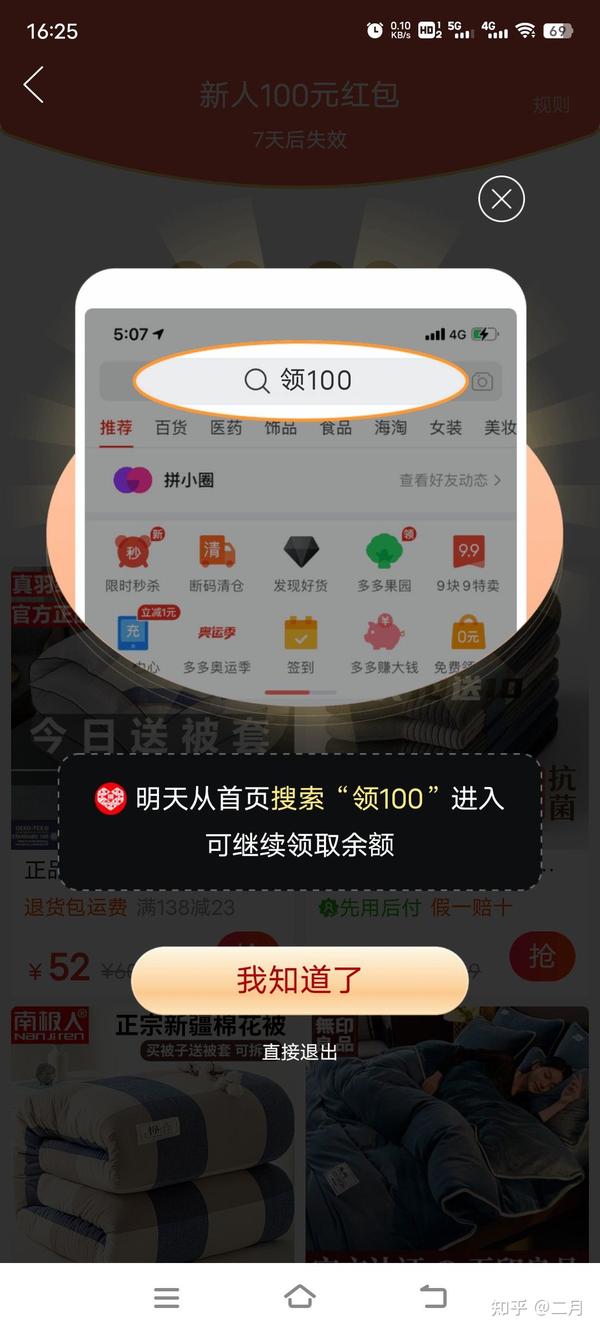Viewport: 600px width, 1333px height.
Task: Tap 直接退出 to exit directly
Action: click(x=300, y=1052)
